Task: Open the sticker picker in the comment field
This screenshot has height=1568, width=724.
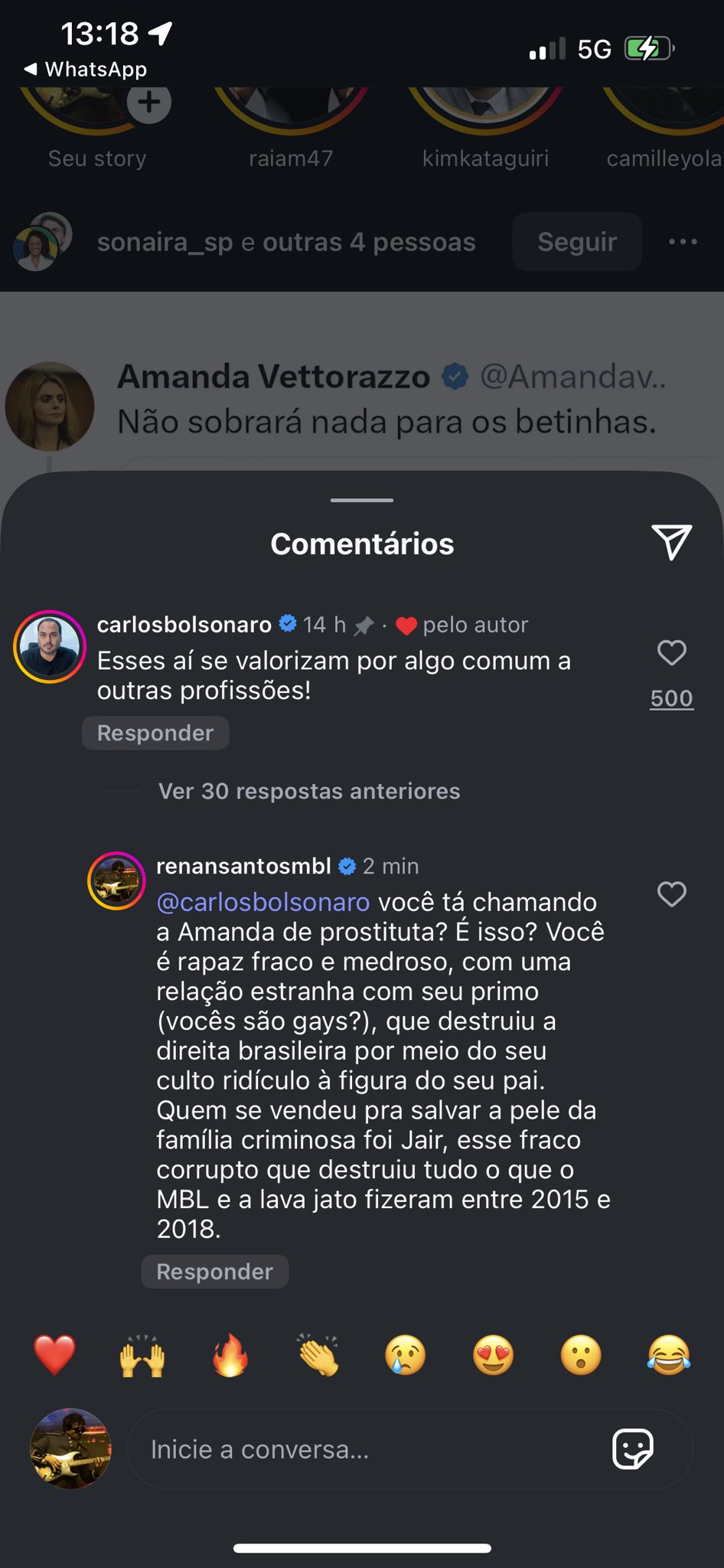Action: coord(633,1449)
